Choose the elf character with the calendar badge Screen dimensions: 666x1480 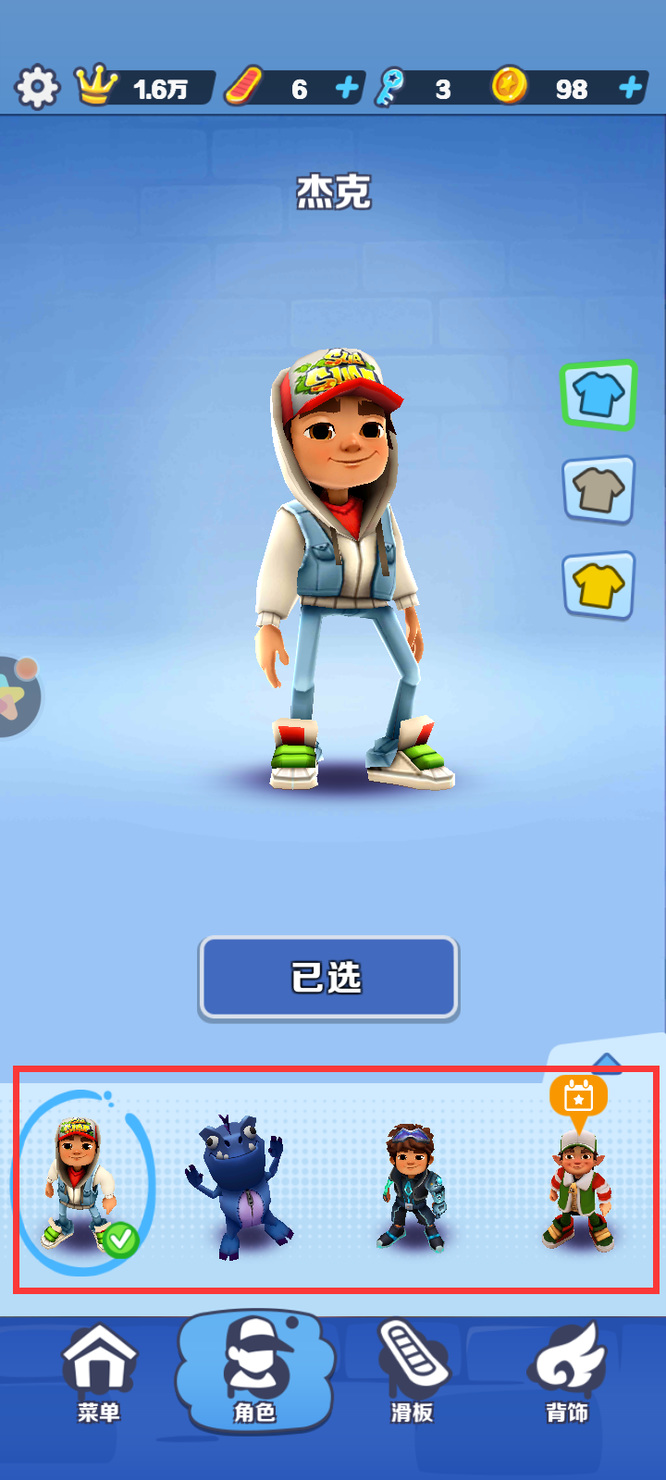point(577,1186)
